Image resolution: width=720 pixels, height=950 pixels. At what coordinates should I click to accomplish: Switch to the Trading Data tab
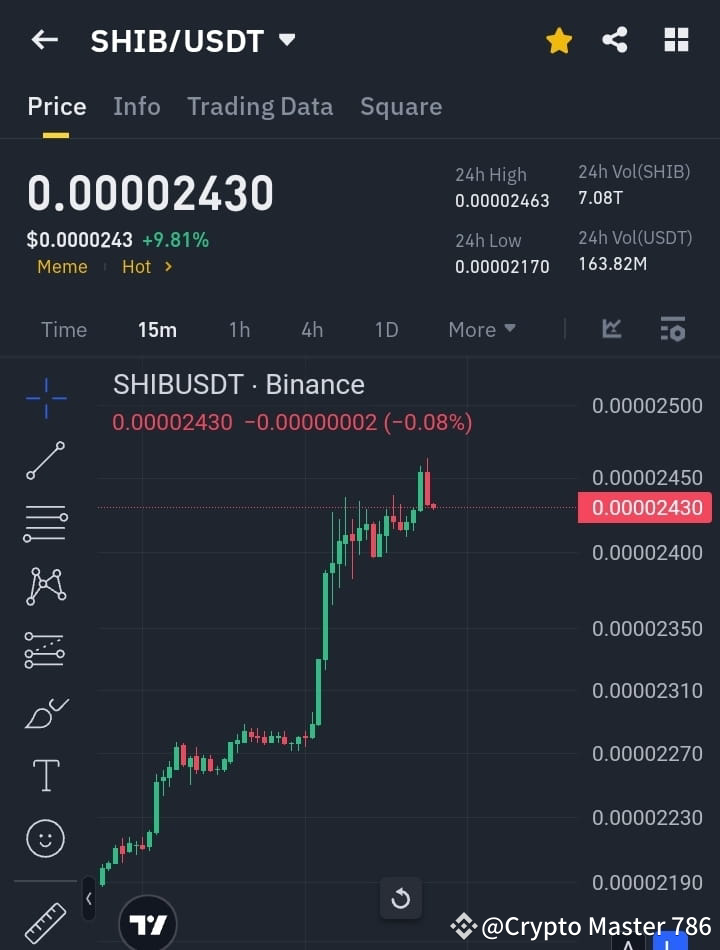pos(260,106)
